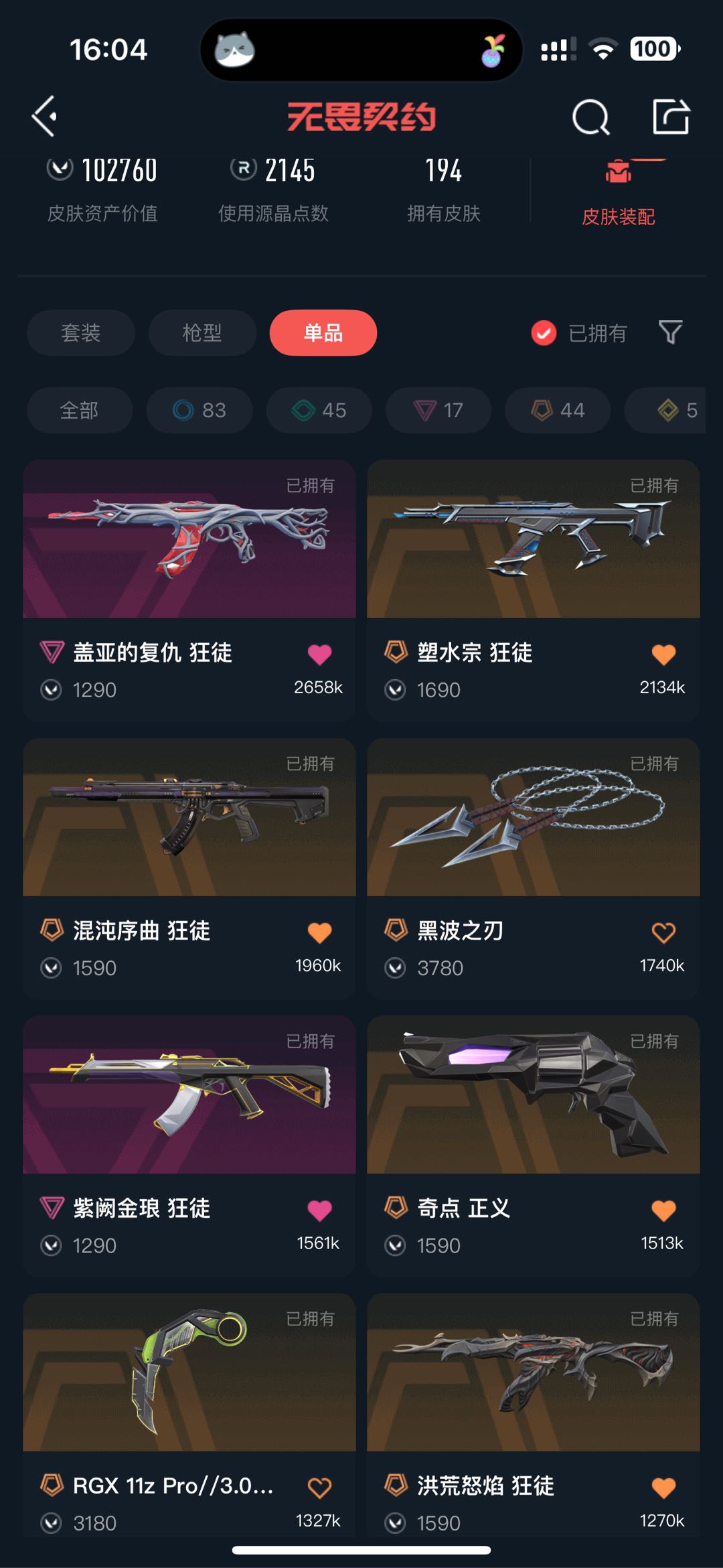The width and height of the screenshot is (723, 1568).
Task: Favorite the RGX 11z Pro skin
Action: [x=319, y=1488]
